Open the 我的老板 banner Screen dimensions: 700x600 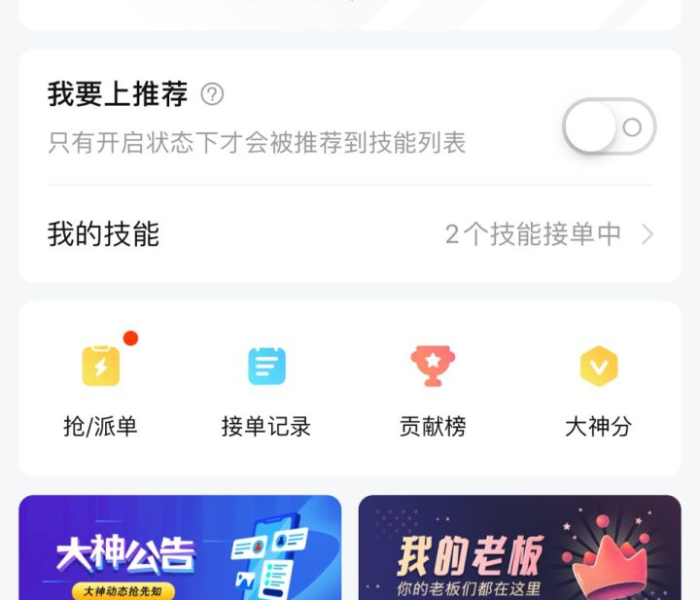pos(520,548)
